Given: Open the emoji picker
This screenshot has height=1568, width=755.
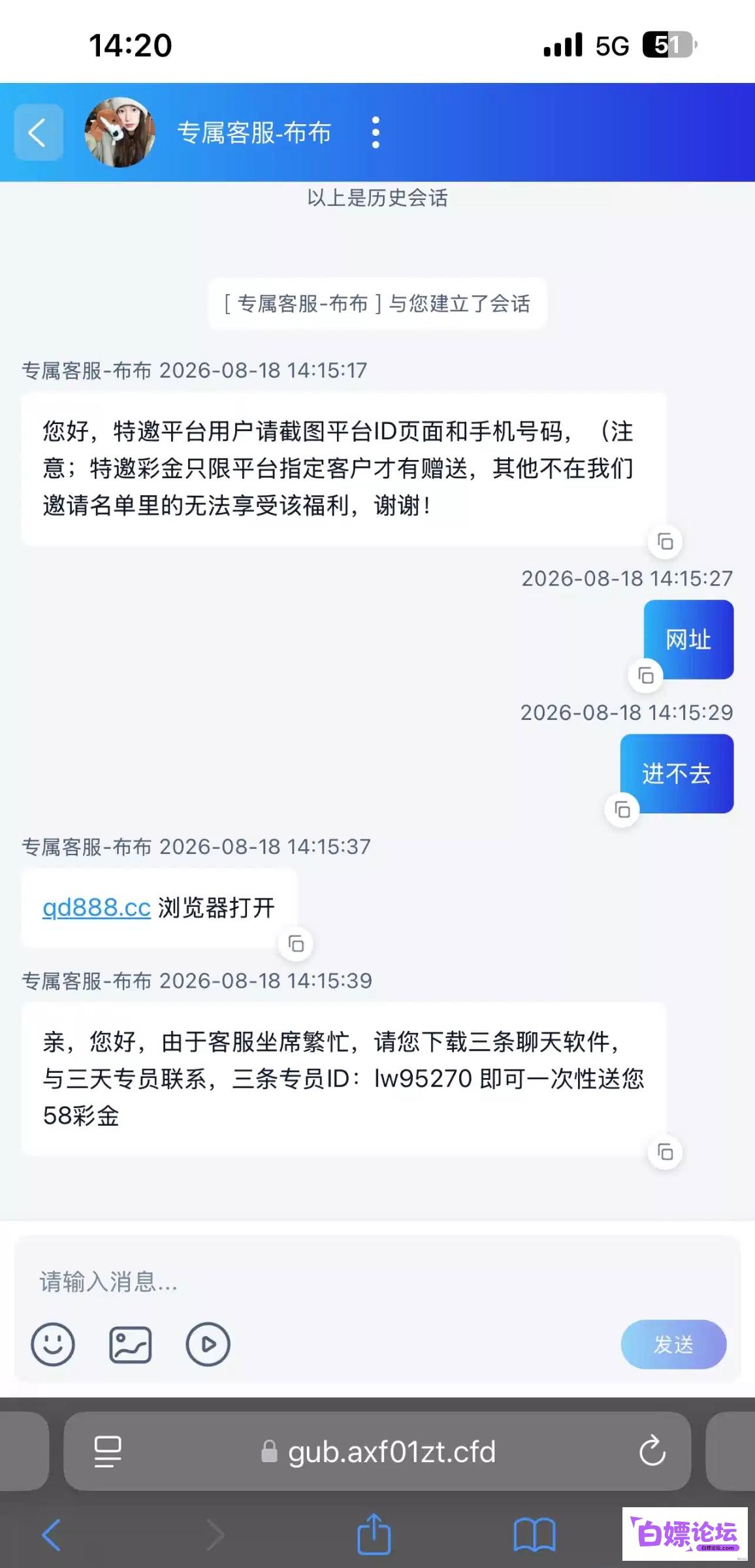Looking at the screenshot, I should (53, 1345).
